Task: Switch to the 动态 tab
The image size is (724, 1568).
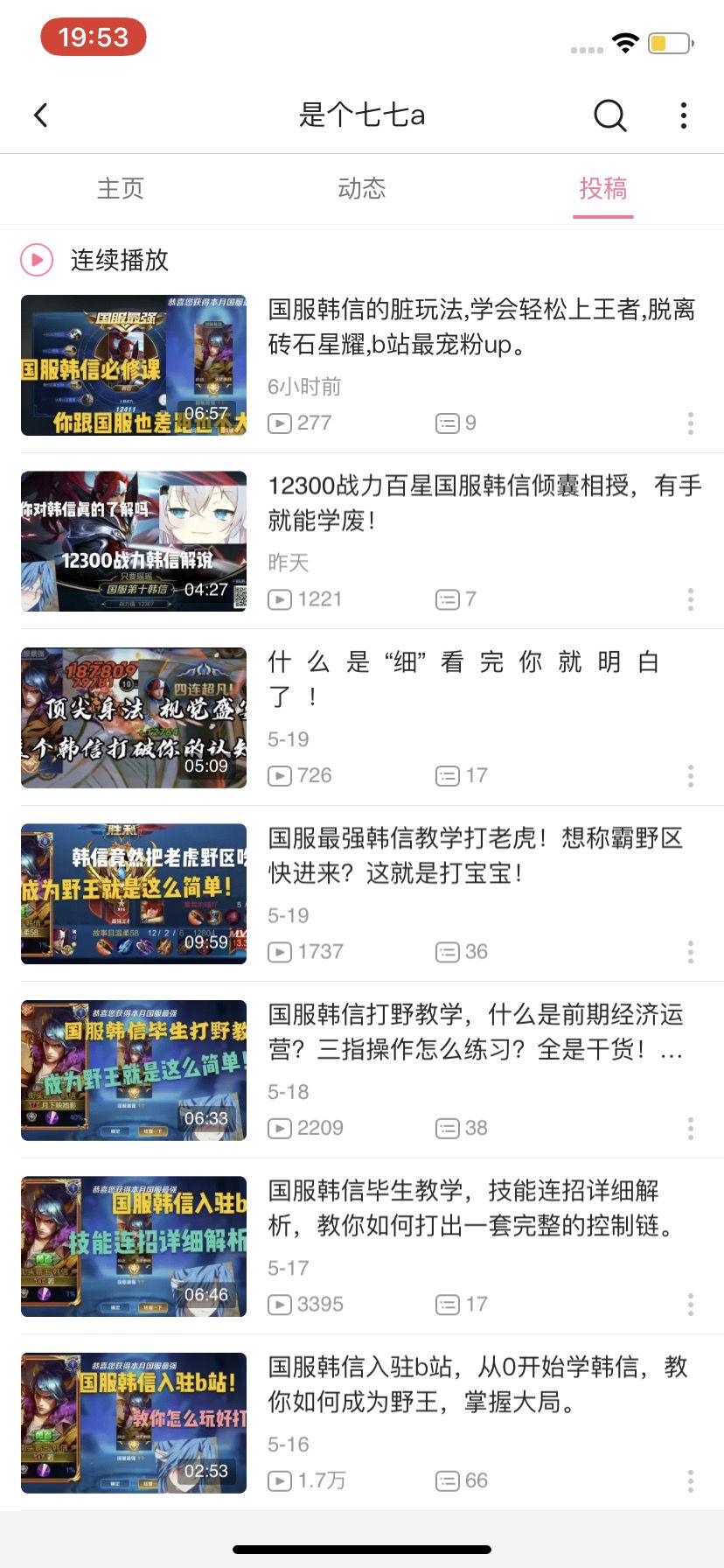Action: [x=362, y=188]
